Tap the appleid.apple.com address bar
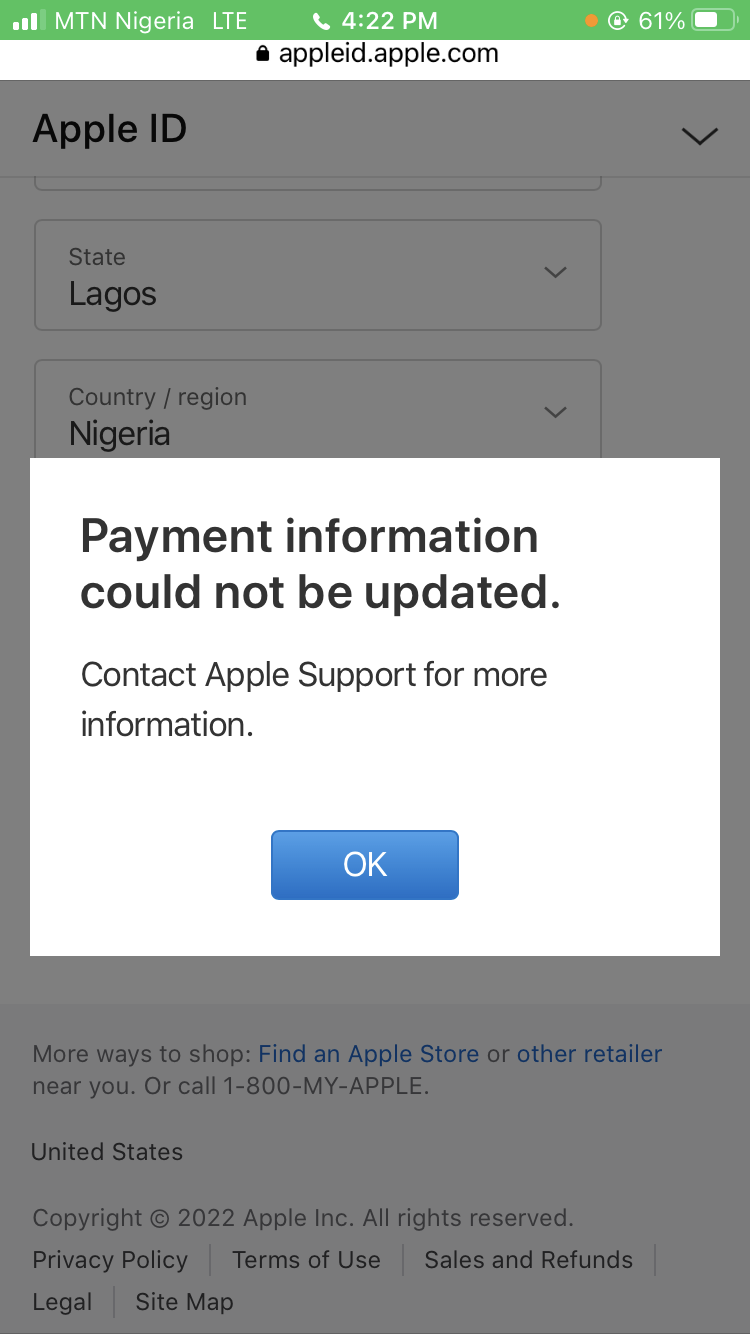Image resolution: width=750 pixels, height=1334 pixels. tap(377, 54)
